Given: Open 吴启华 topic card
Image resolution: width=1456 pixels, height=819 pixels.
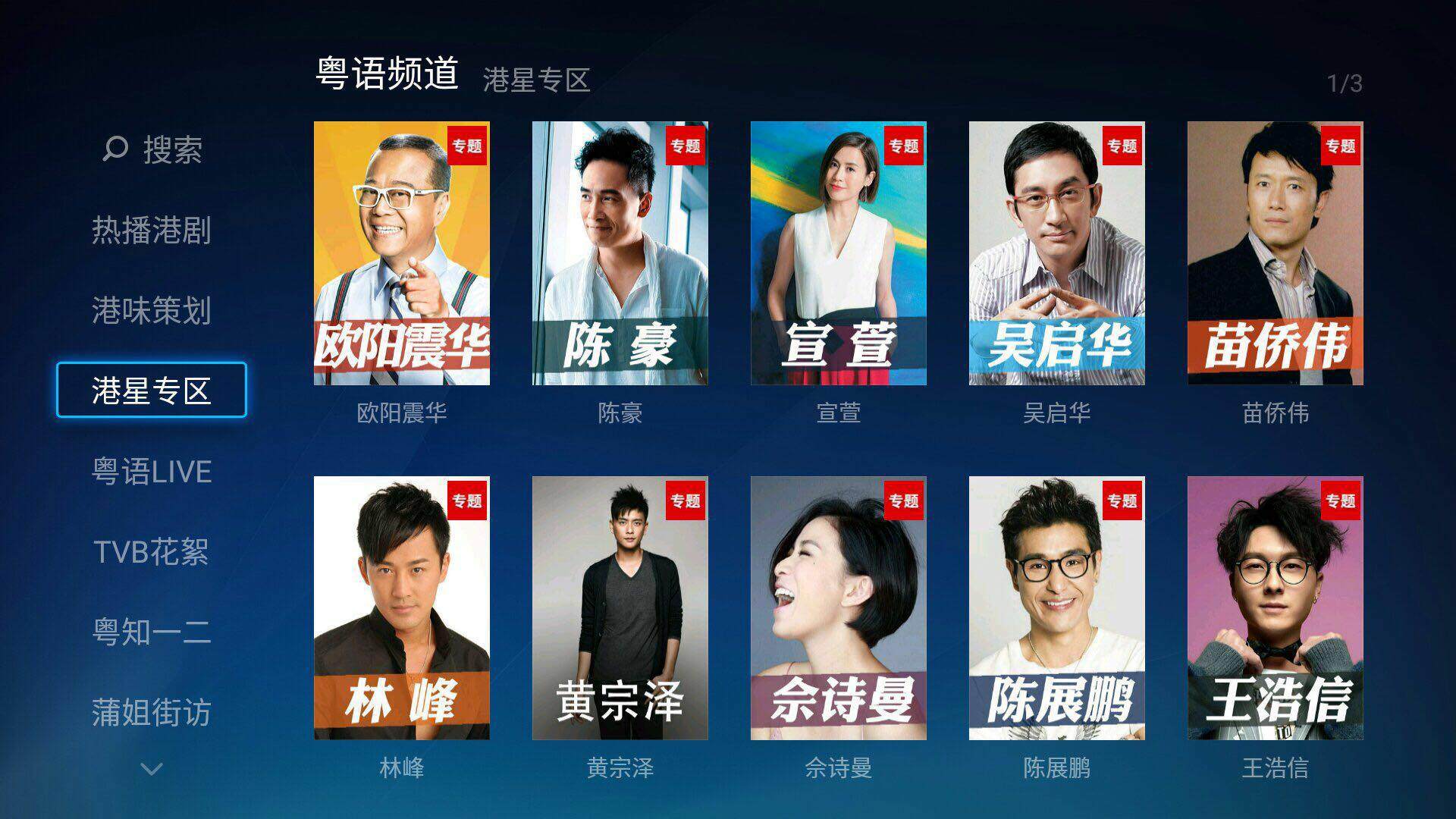Looking at the screenshot, I should pos(1056,253).
